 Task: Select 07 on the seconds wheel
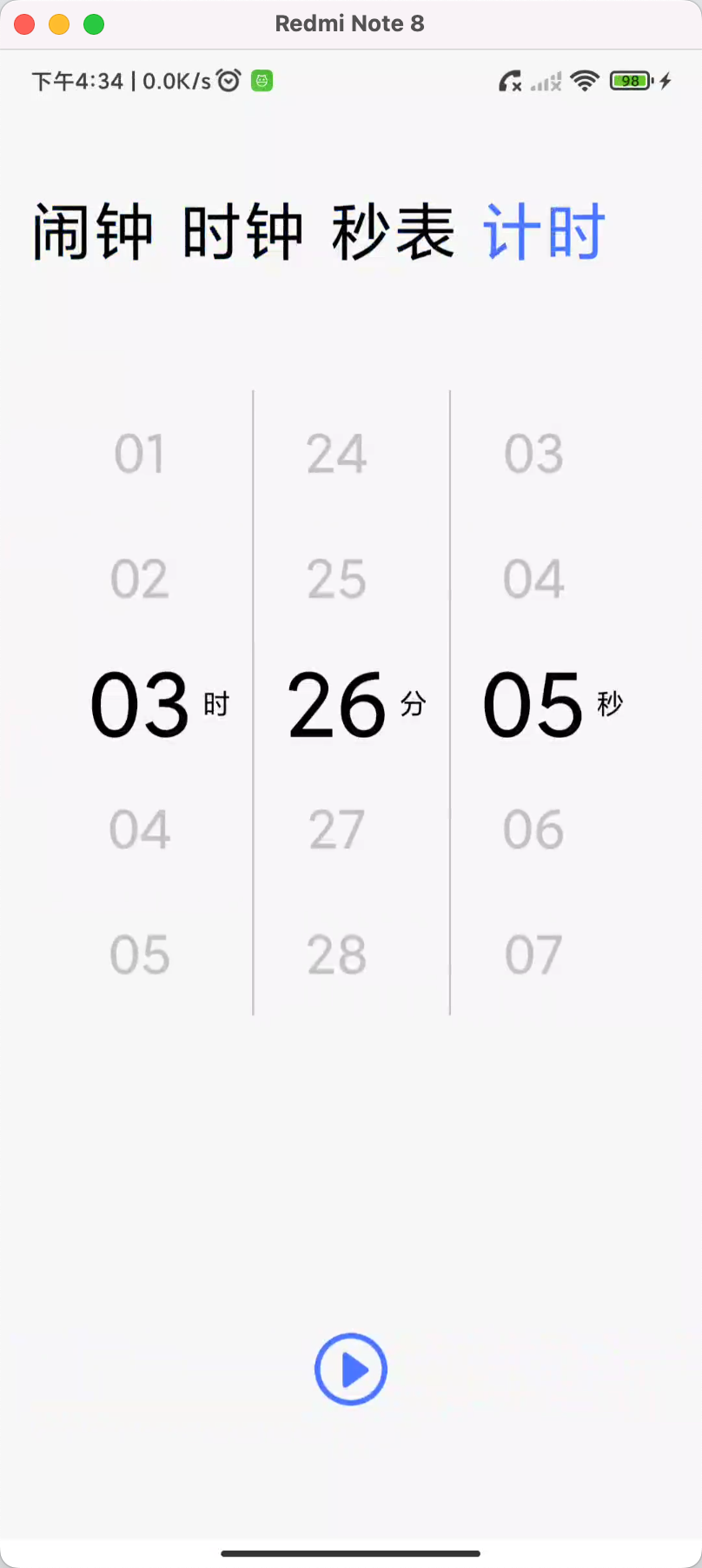[x=534, y=953]
